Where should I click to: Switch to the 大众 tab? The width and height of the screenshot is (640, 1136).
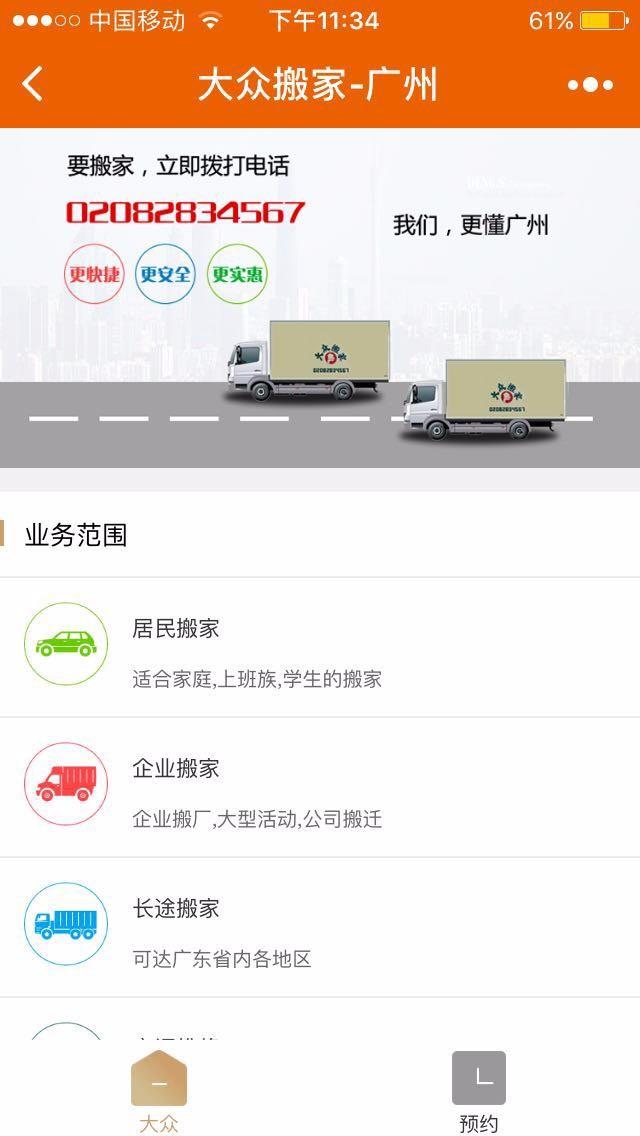[x=159, y=1091]
